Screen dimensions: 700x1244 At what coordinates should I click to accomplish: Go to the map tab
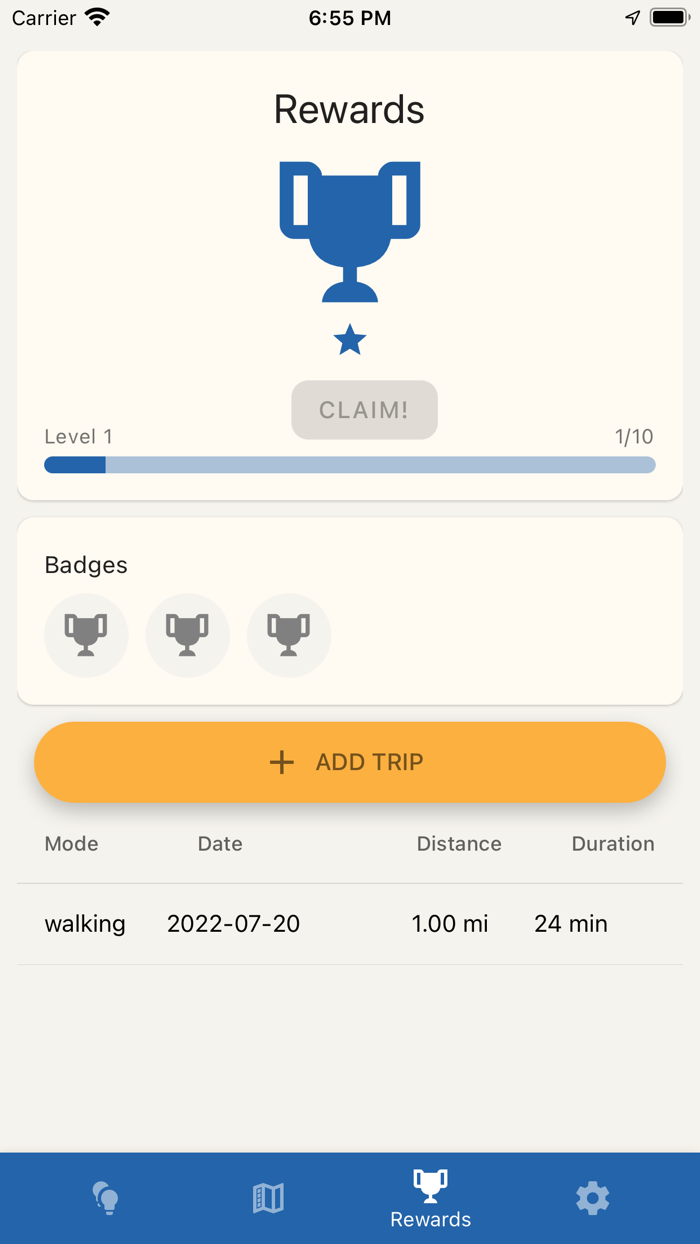click(x=268, y=1197)
